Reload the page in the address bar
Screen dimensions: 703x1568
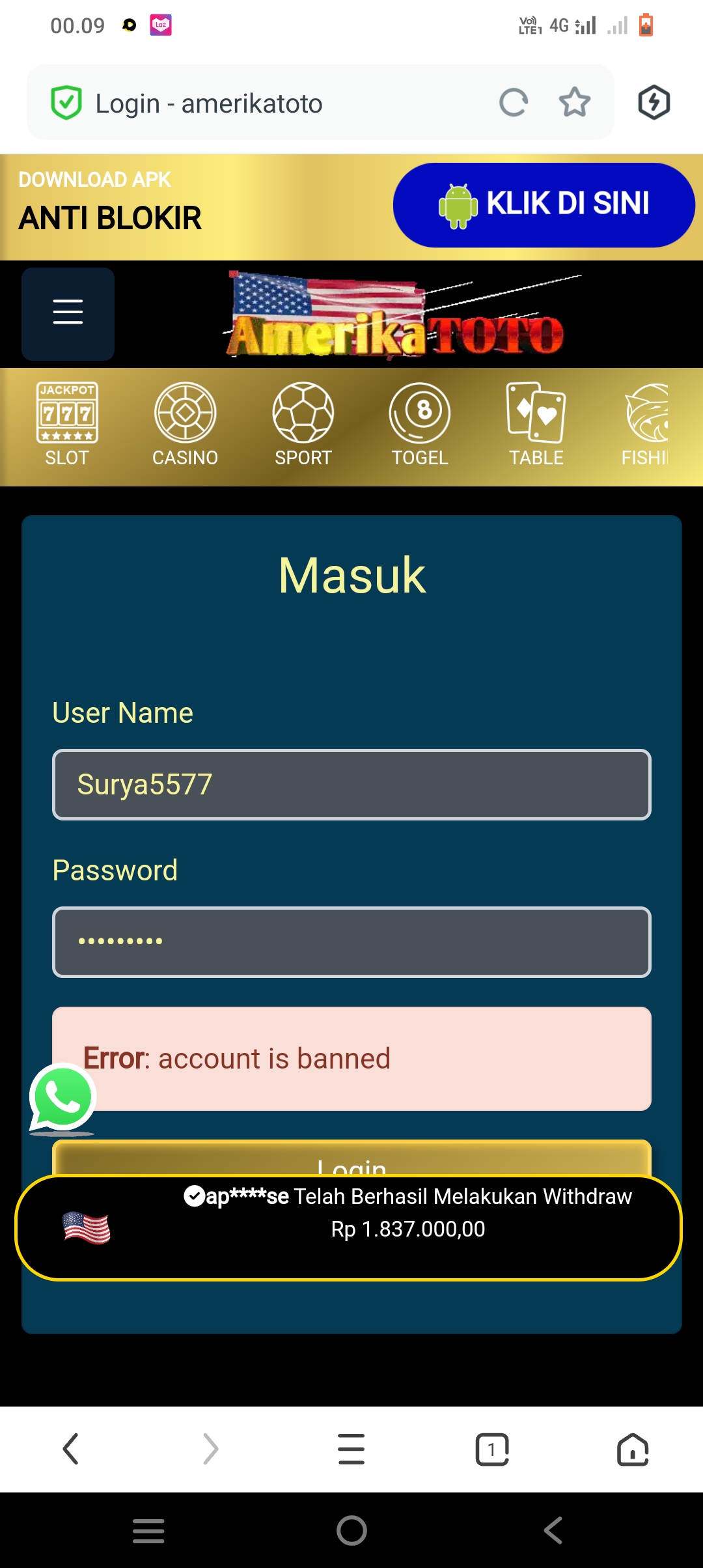pos(513,103)
